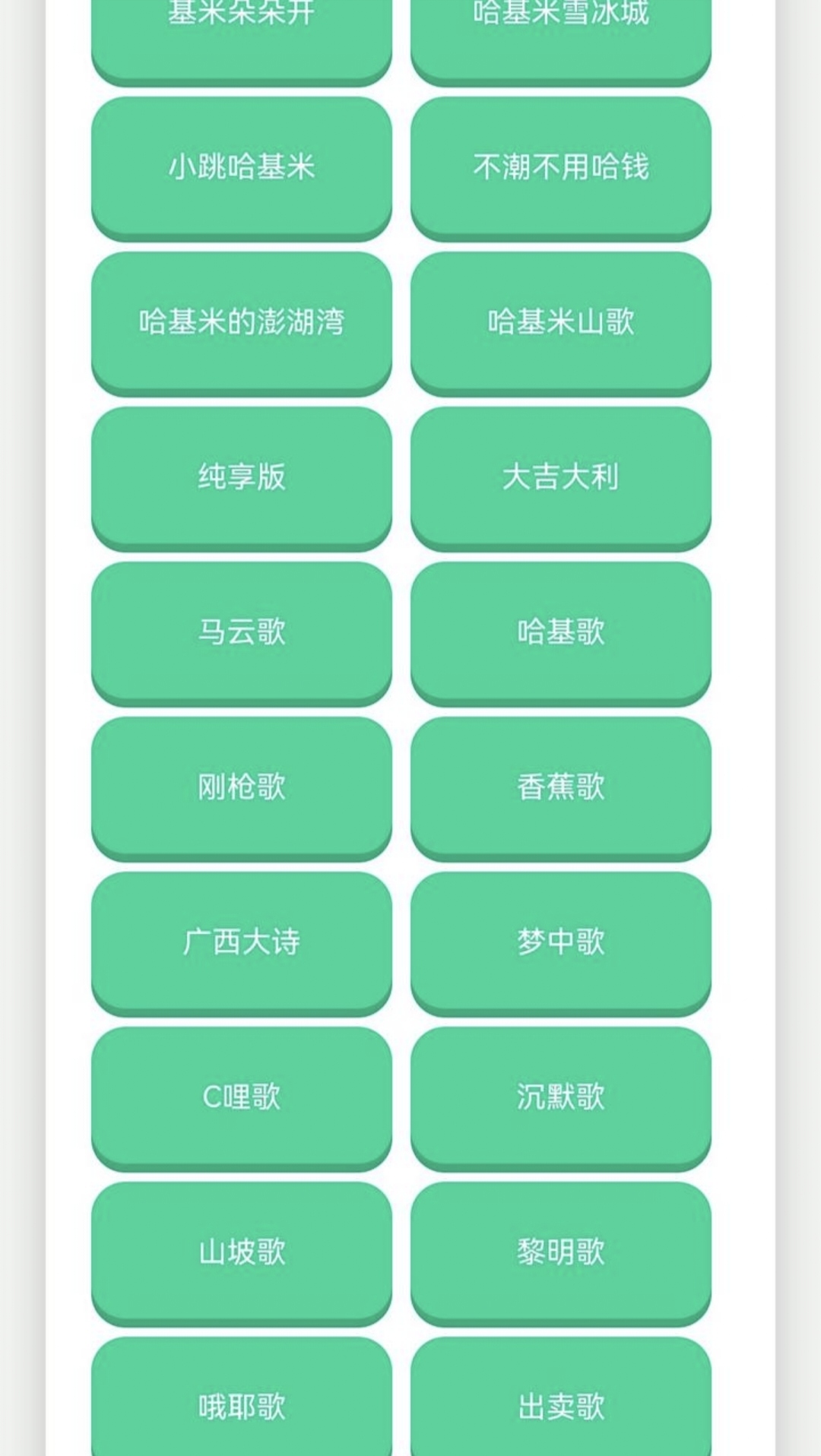Play 黎明歌
This screenshot has height=1456, width=821.
coord(560,1252)
